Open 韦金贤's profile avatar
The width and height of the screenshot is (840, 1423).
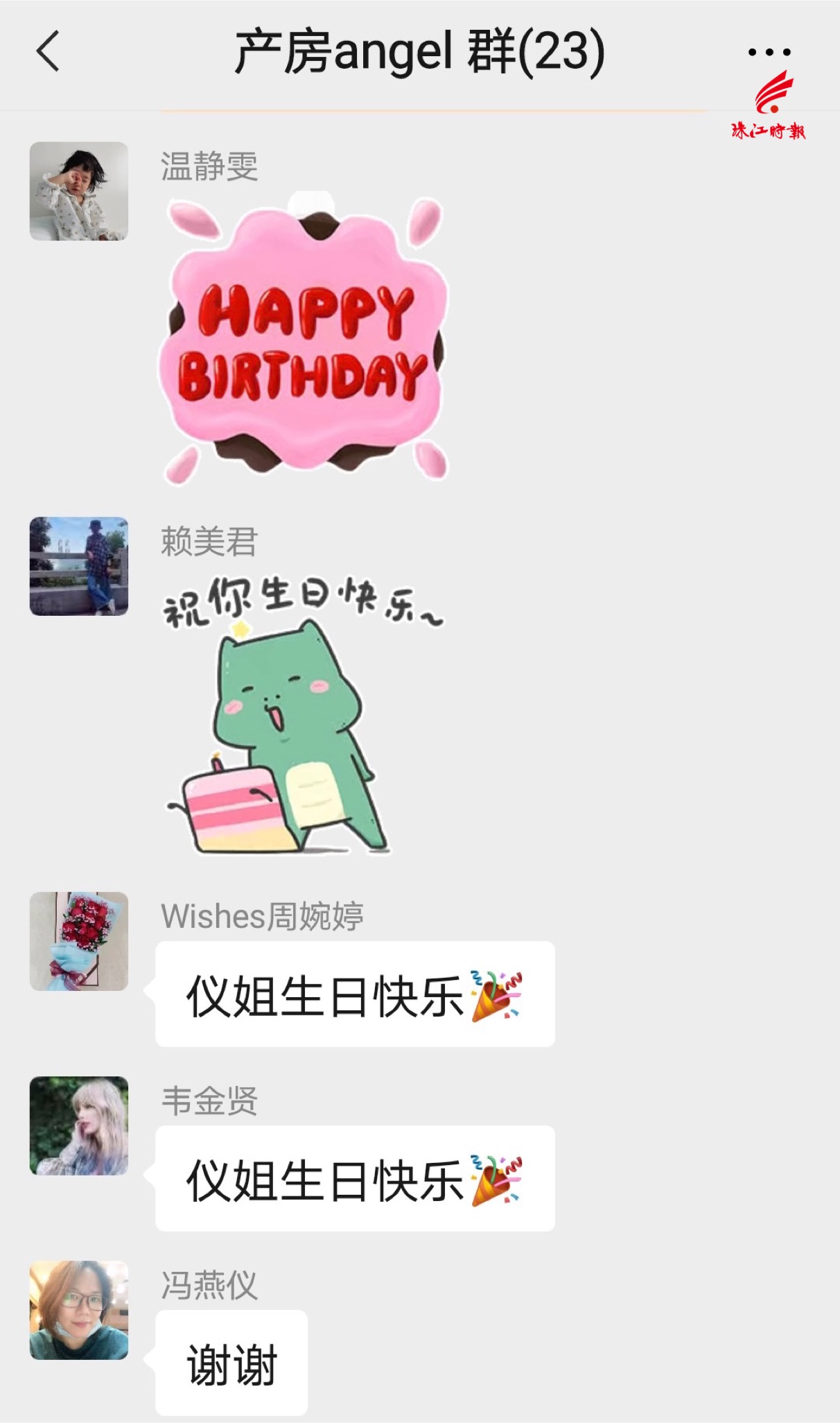[79, 1126]
